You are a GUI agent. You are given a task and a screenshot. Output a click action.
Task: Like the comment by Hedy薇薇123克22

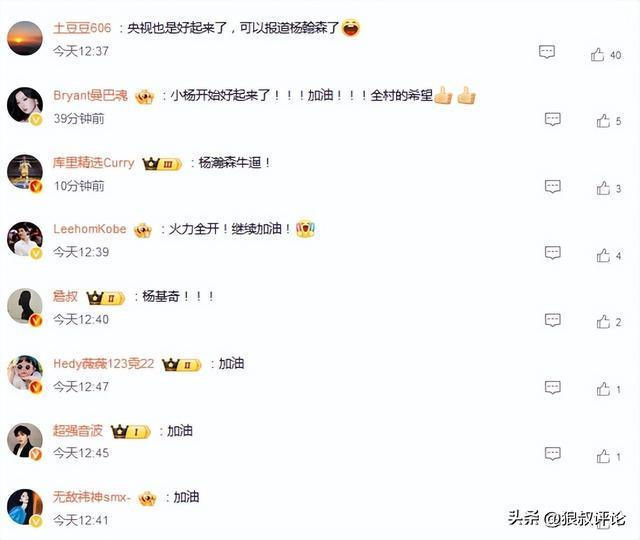(603, 388)
